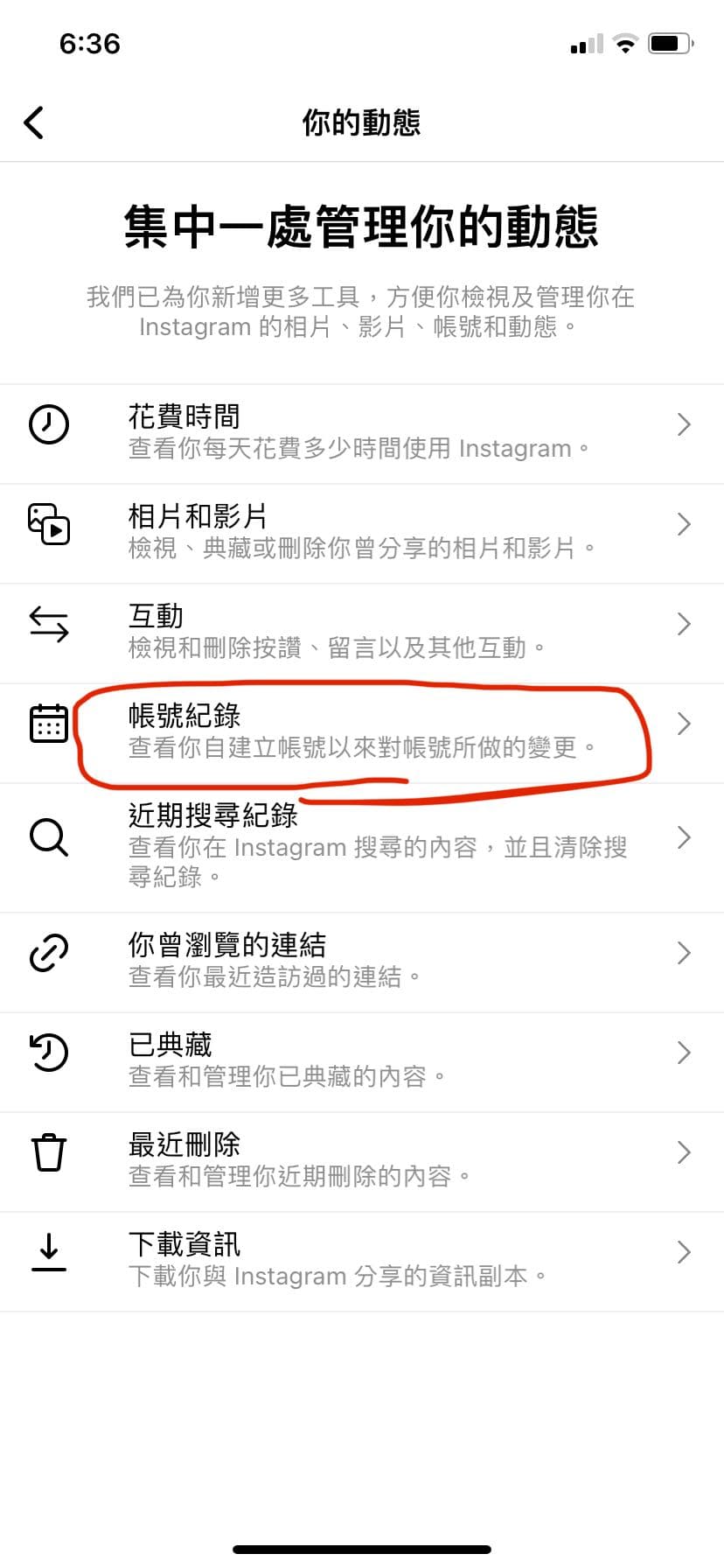Click the 相片和影片 photos icon

click(x=49, y=524)
